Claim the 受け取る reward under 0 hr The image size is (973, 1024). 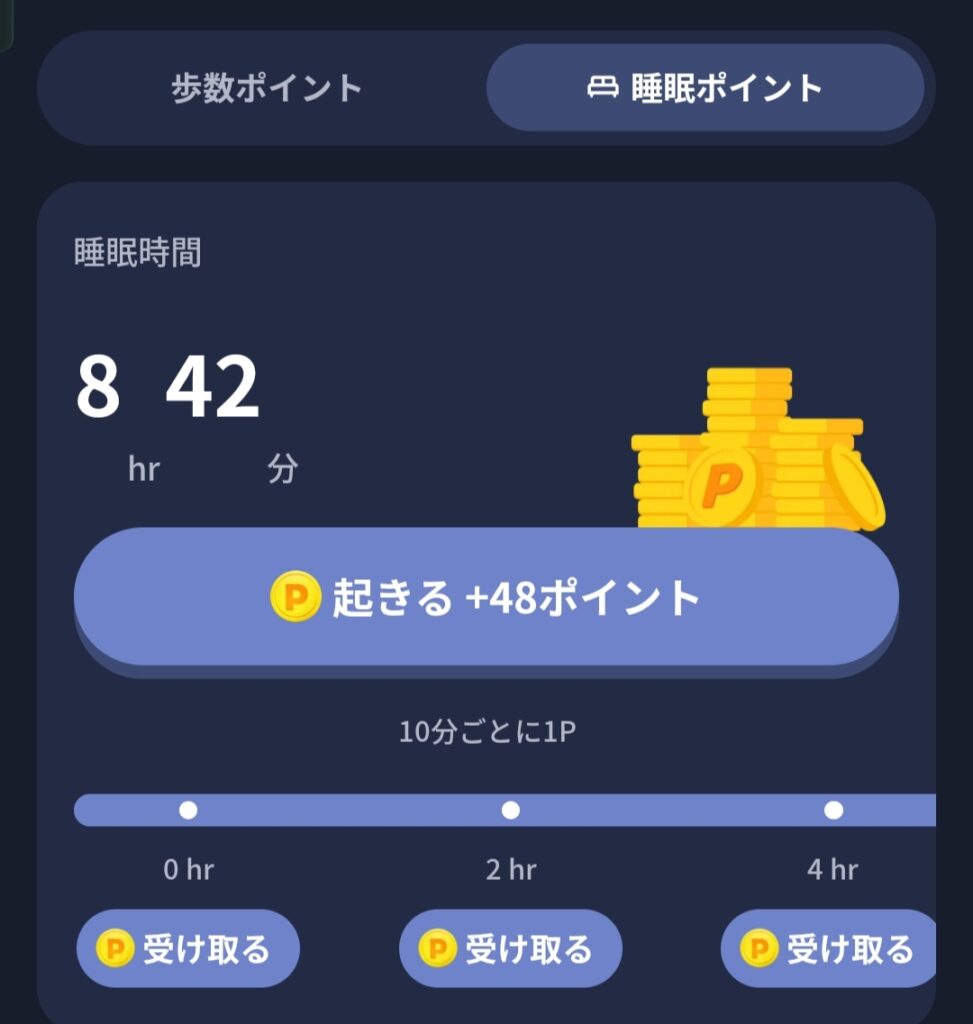coord(188,948)
